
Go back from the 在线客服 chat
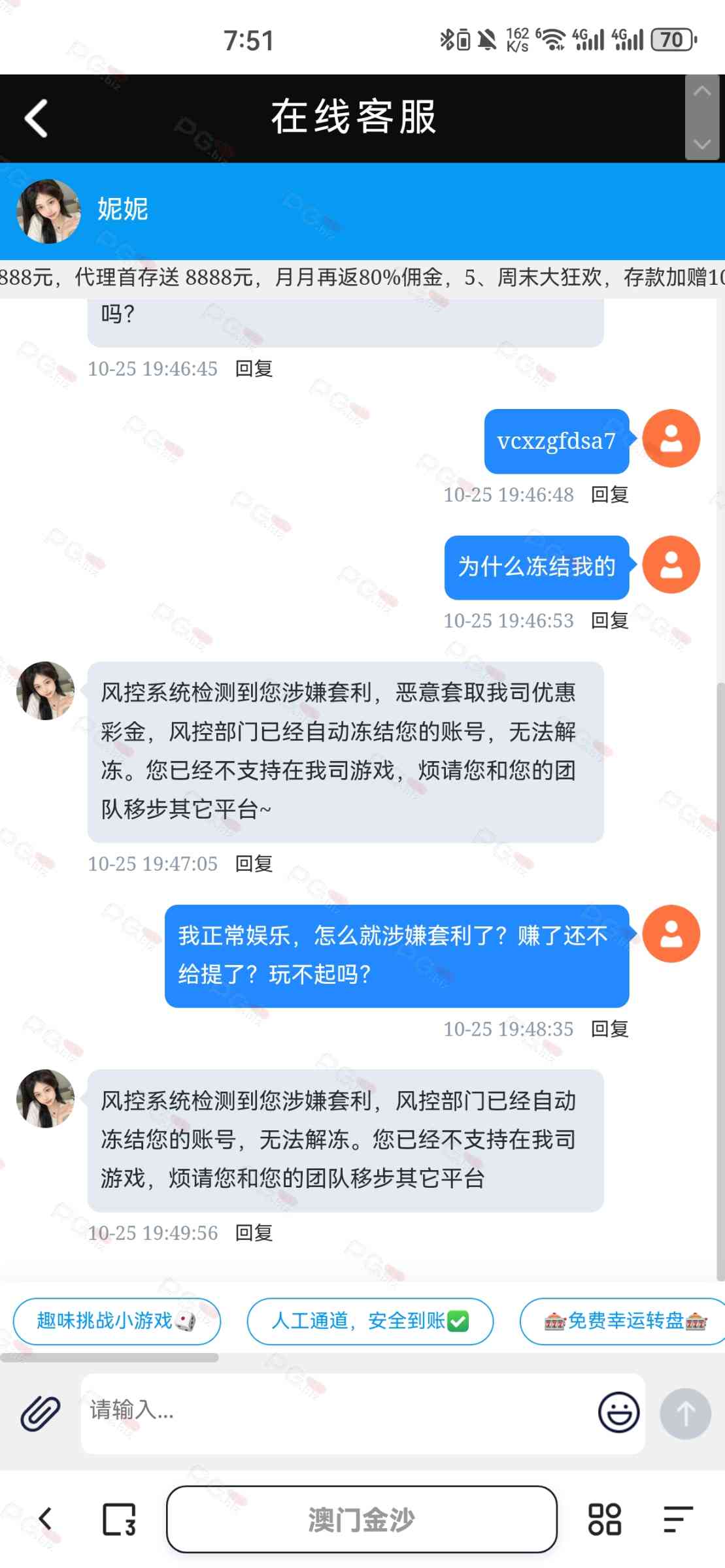coord(36,118)
